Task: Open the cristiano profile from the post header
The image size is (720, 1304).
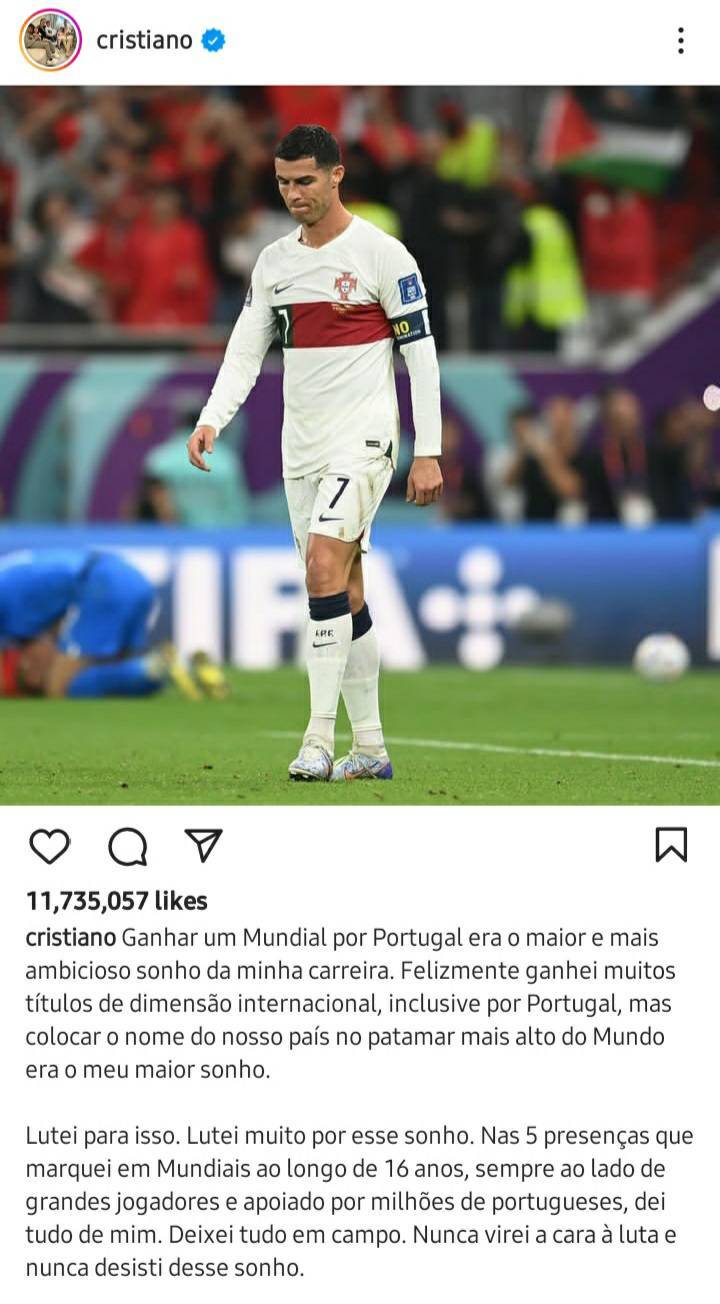Action: coord(144,40)
